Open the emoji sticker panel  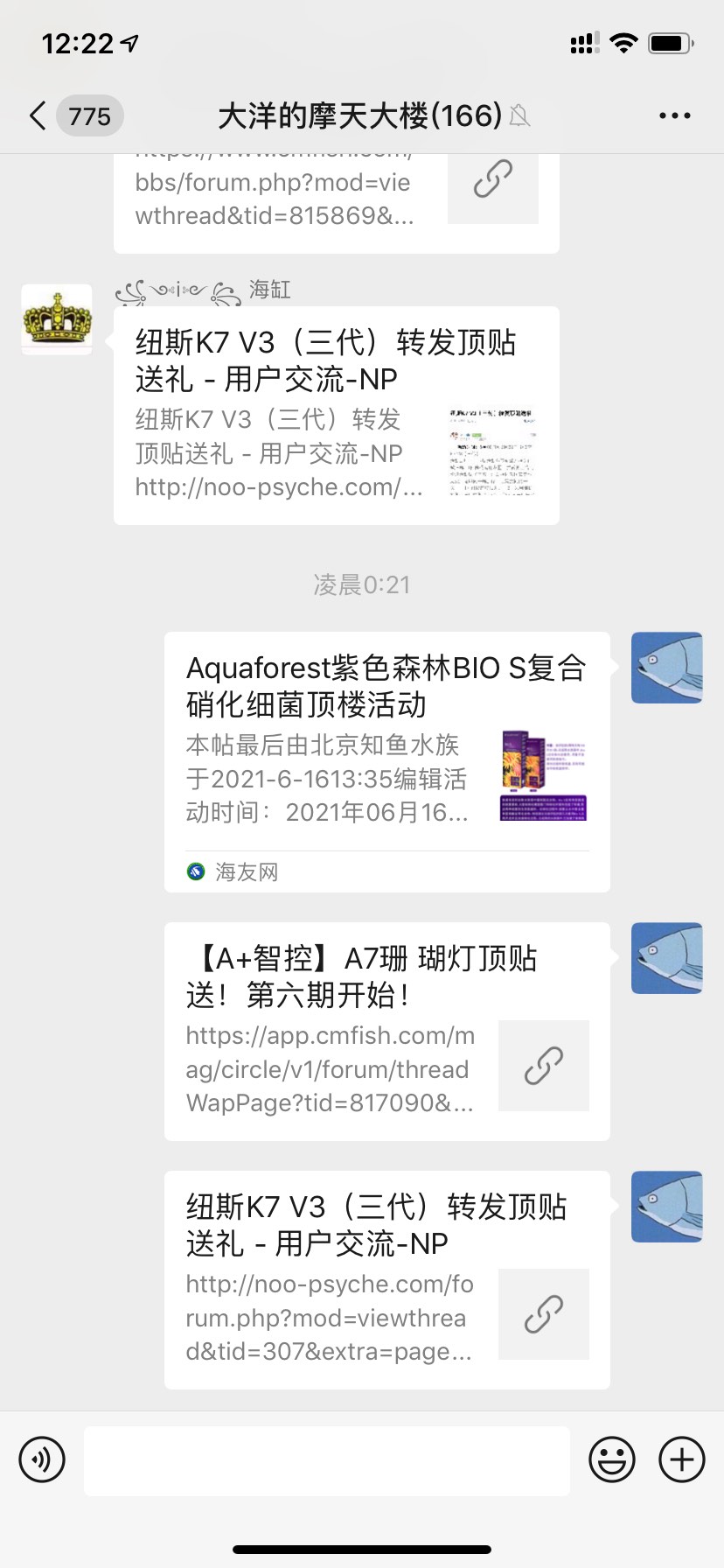[x=611, y=1459]
